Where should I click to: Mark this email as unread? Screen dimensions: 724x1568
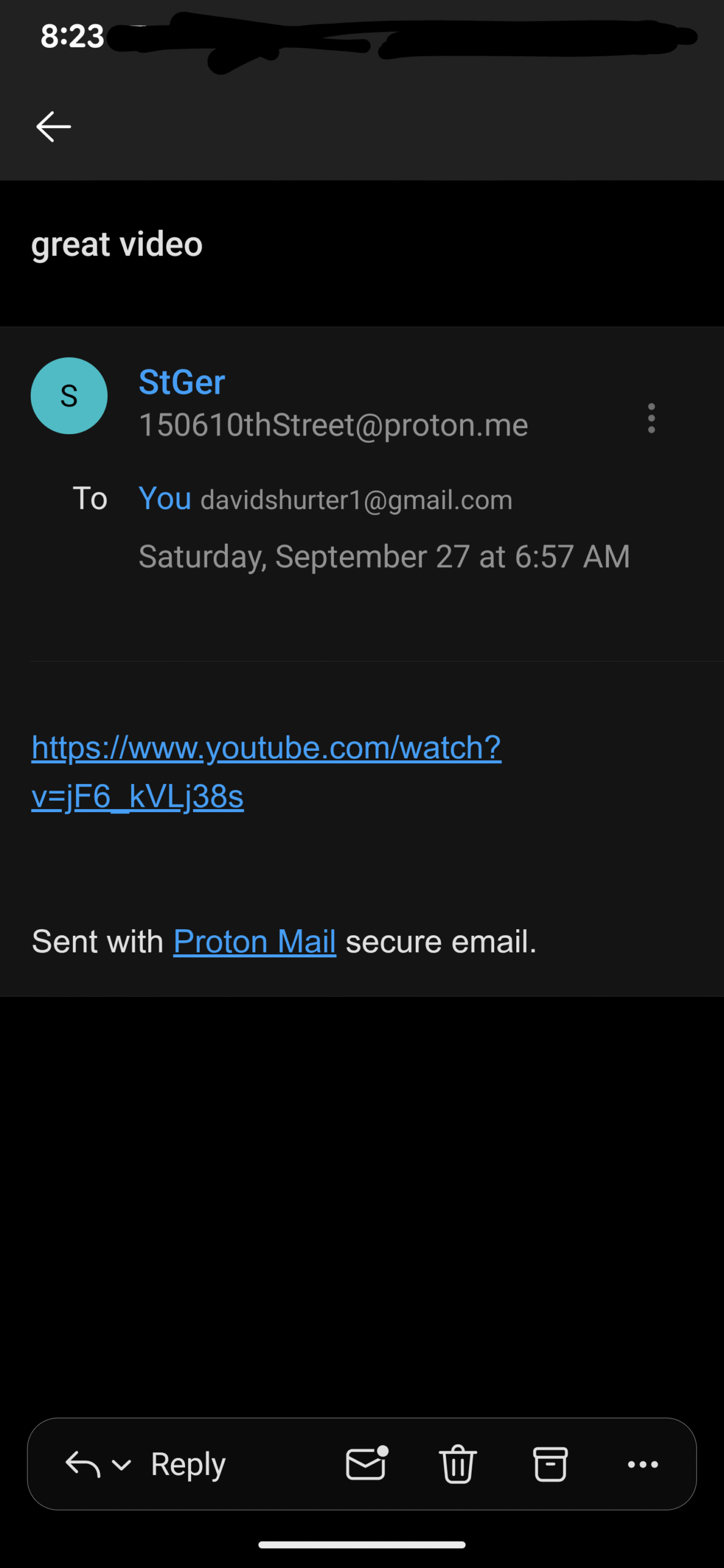(x=366, y=1464)
